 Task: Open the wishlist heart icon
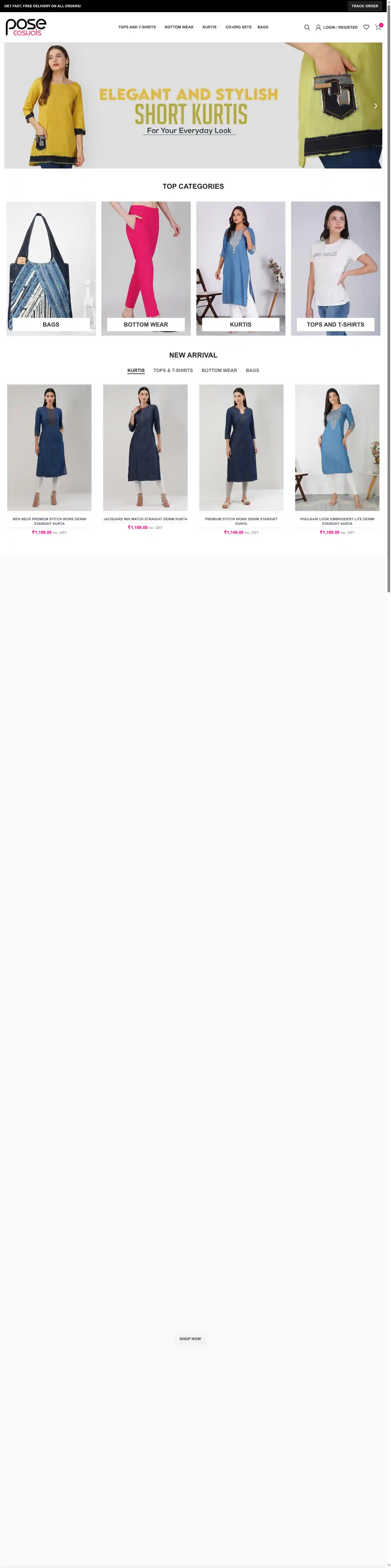(x=366, y=28)
